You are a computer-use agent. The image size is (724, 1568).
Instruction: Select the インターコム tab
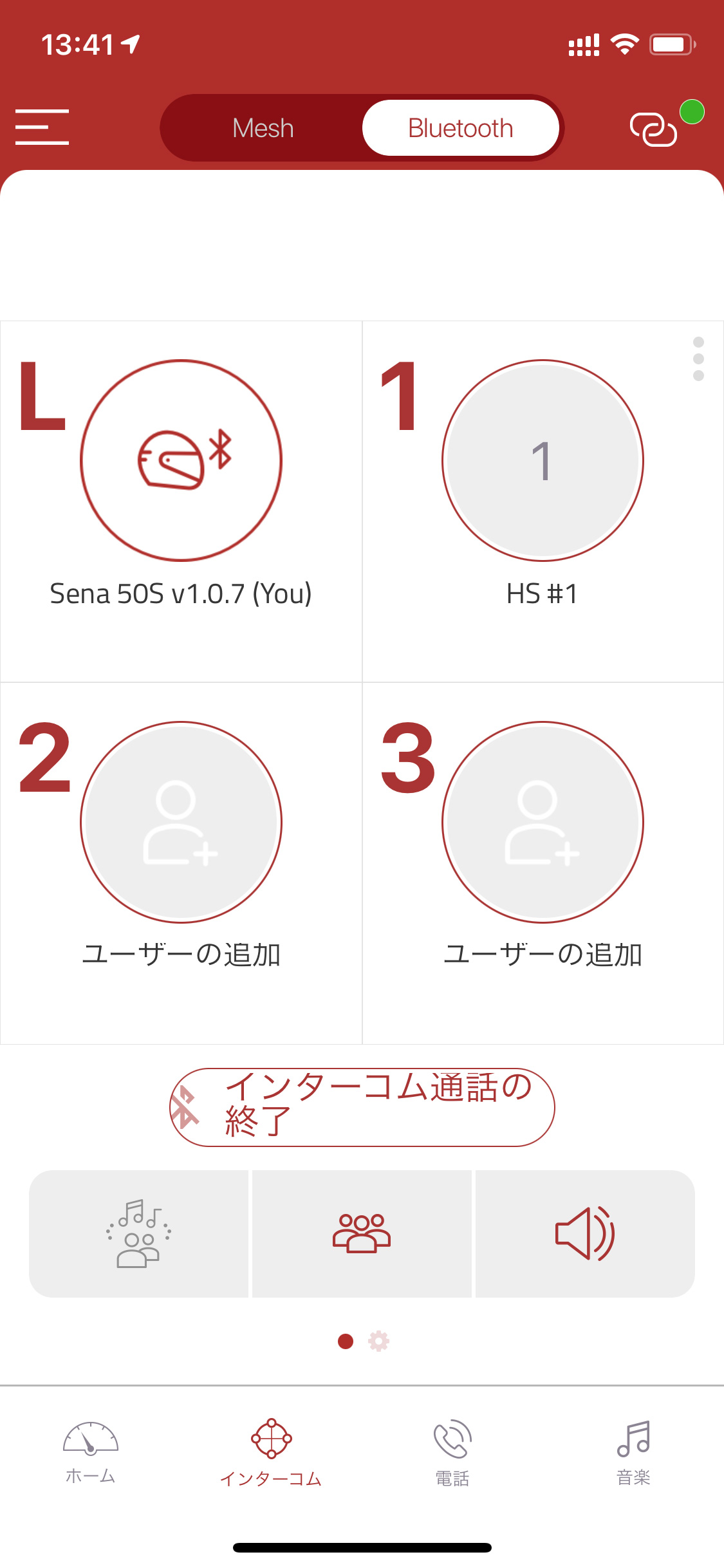[271, 1452]
